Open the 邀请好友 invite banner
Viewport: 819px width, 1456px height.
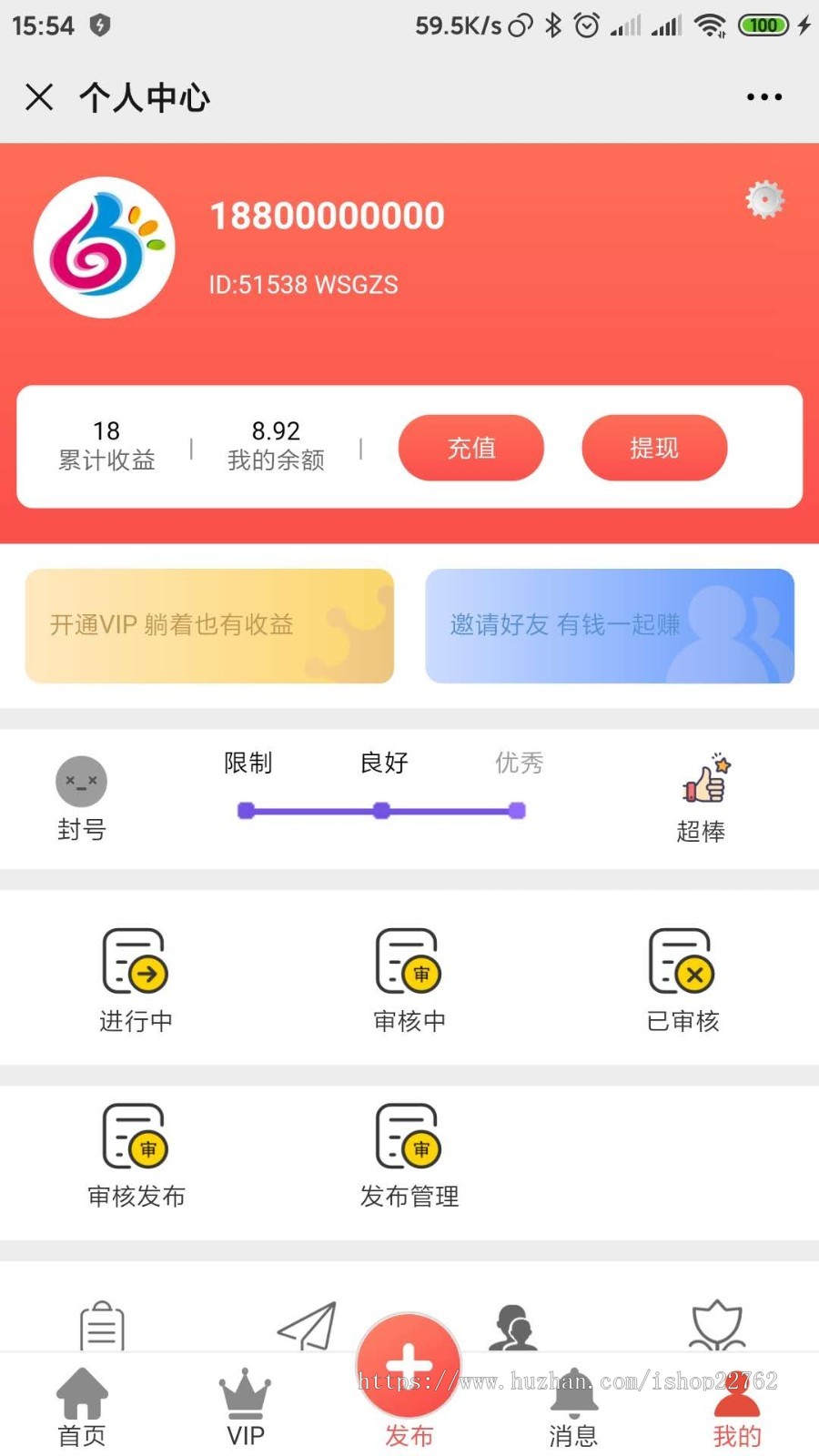click(610, 626)
